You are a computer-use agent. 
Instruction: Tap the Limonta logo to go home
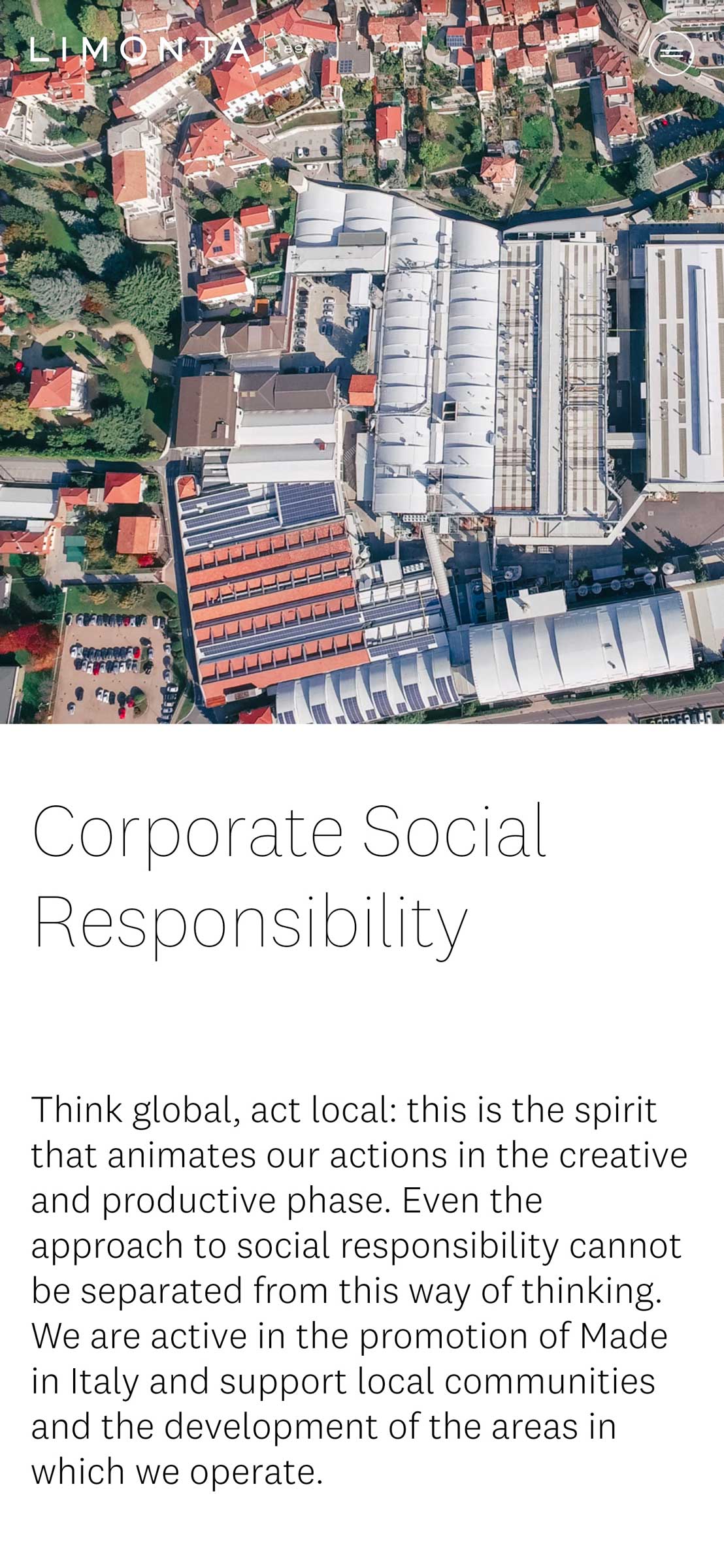pyautogui.click(x=173, y=50)
